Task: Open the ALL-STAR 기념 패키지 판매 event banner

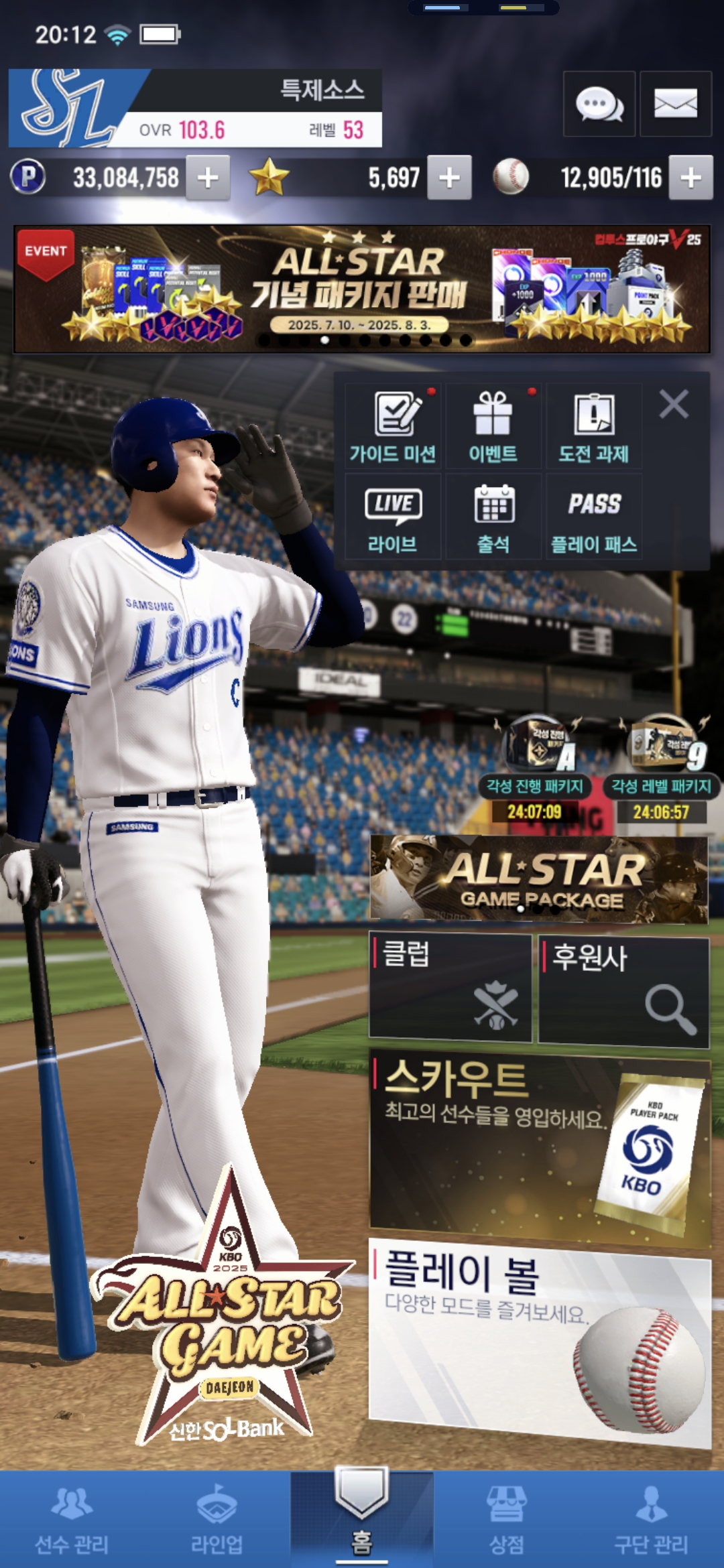Action: (x=362, y=289)
